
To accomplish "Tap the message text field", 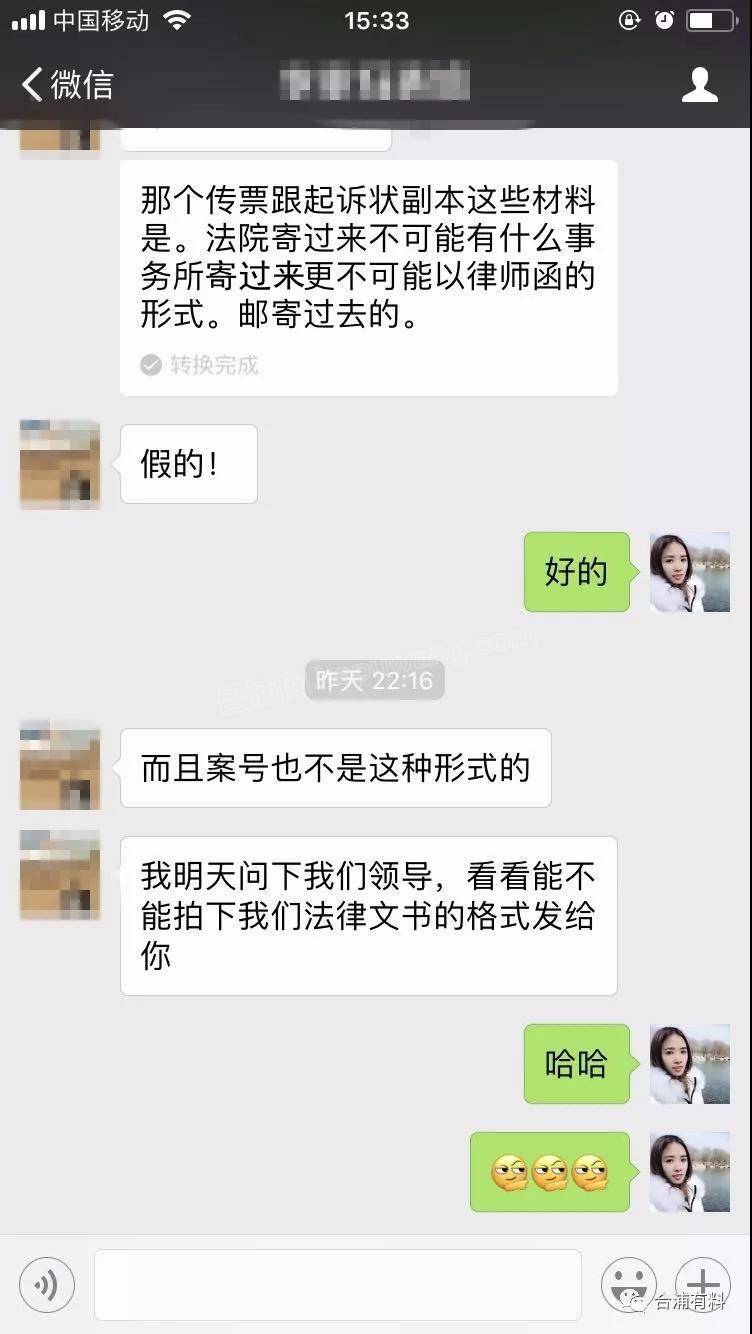I will [x=337, y=1284].
